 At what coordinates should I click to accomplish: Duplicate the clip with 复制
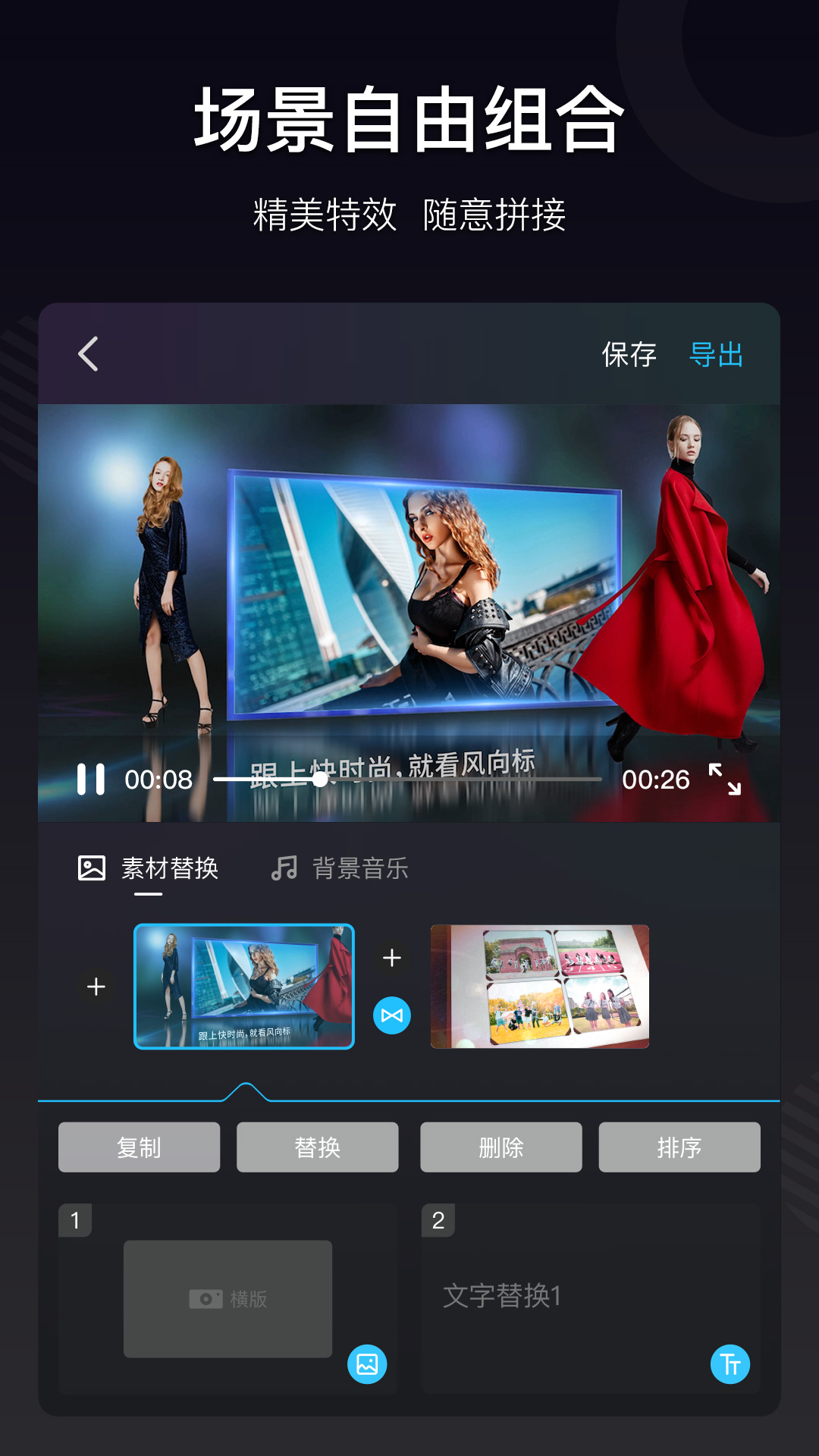coord(140,1147)
